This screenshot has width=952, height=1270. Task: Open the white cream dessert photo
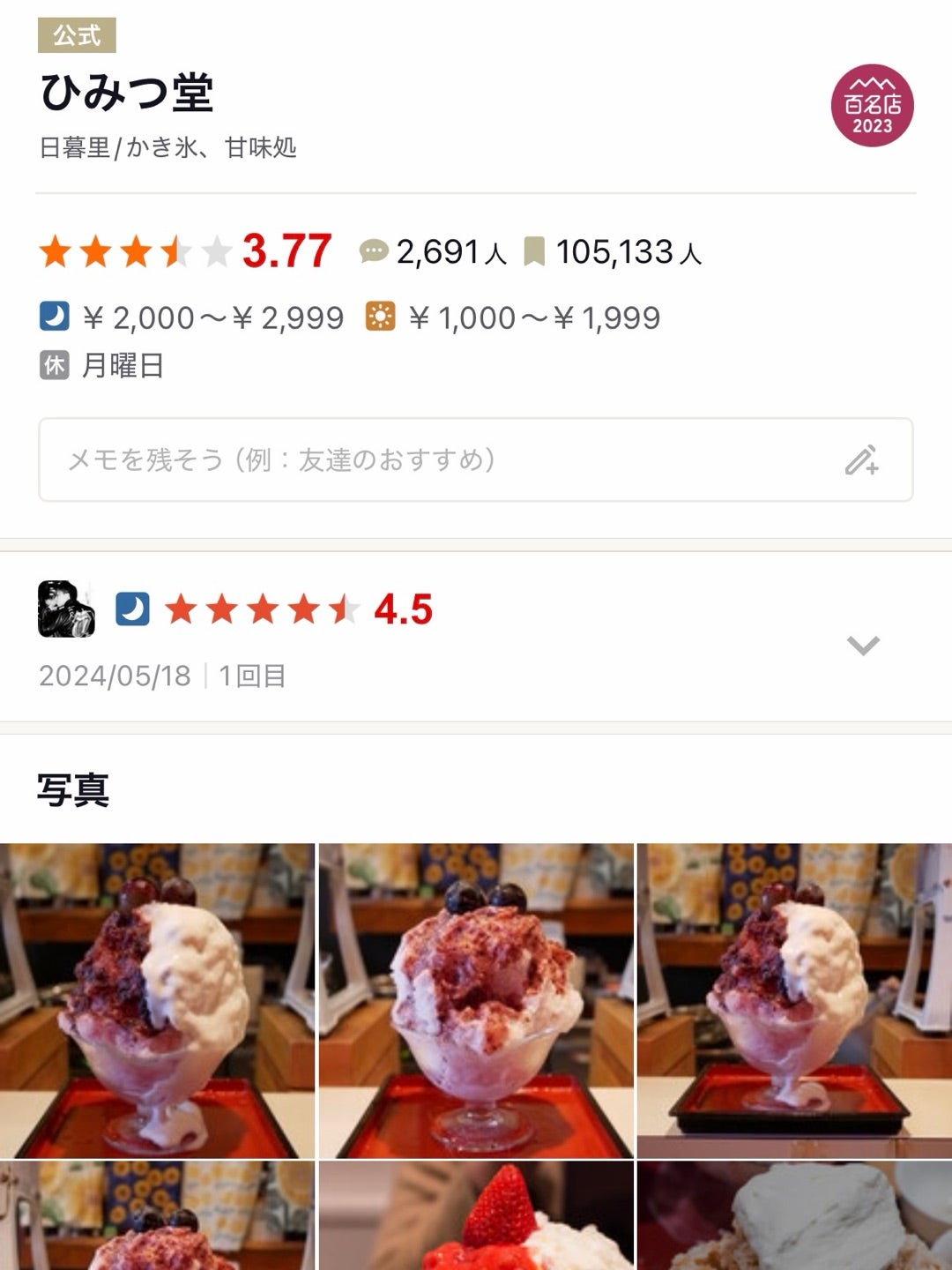794,1217
